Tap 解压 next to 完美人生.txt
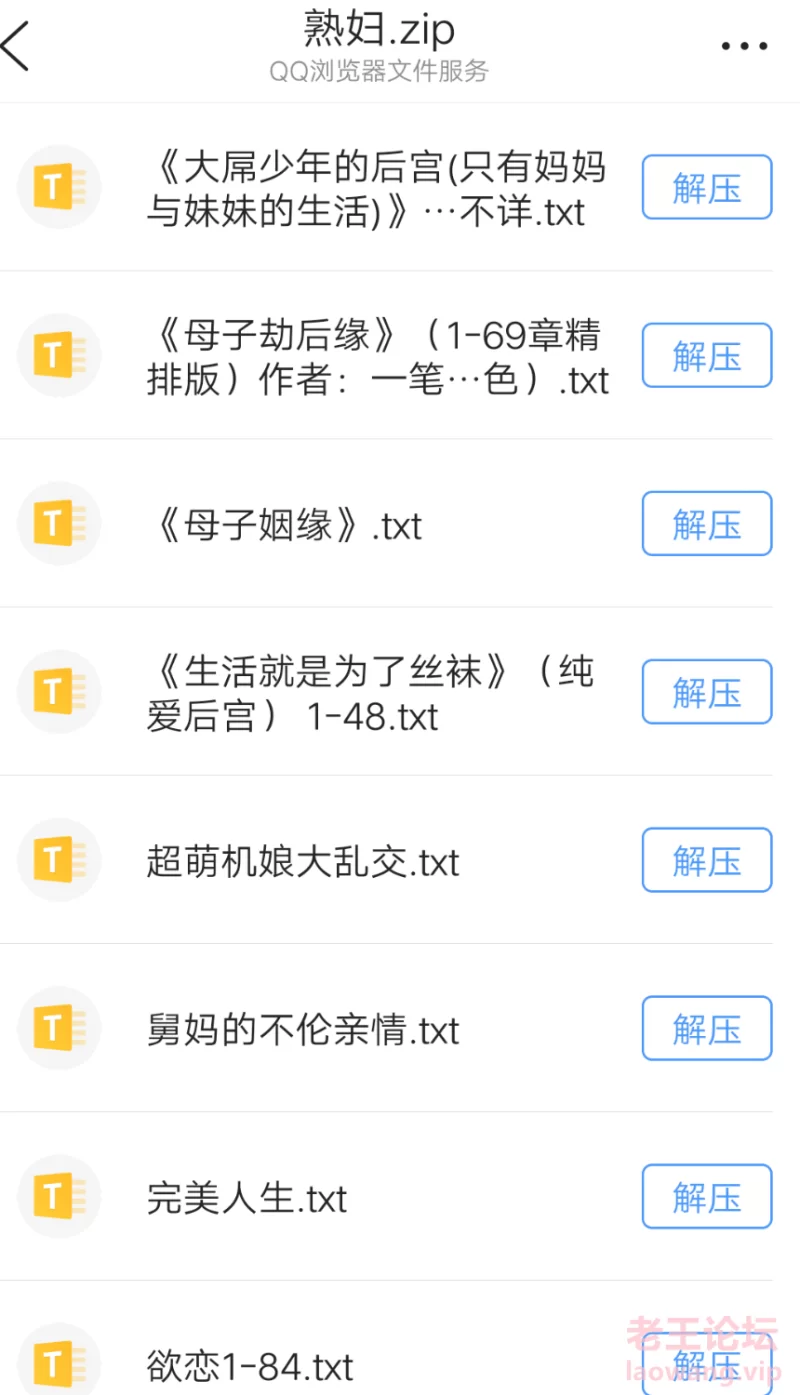The width and height of the screenshot is (800, 1395). 707,1196
